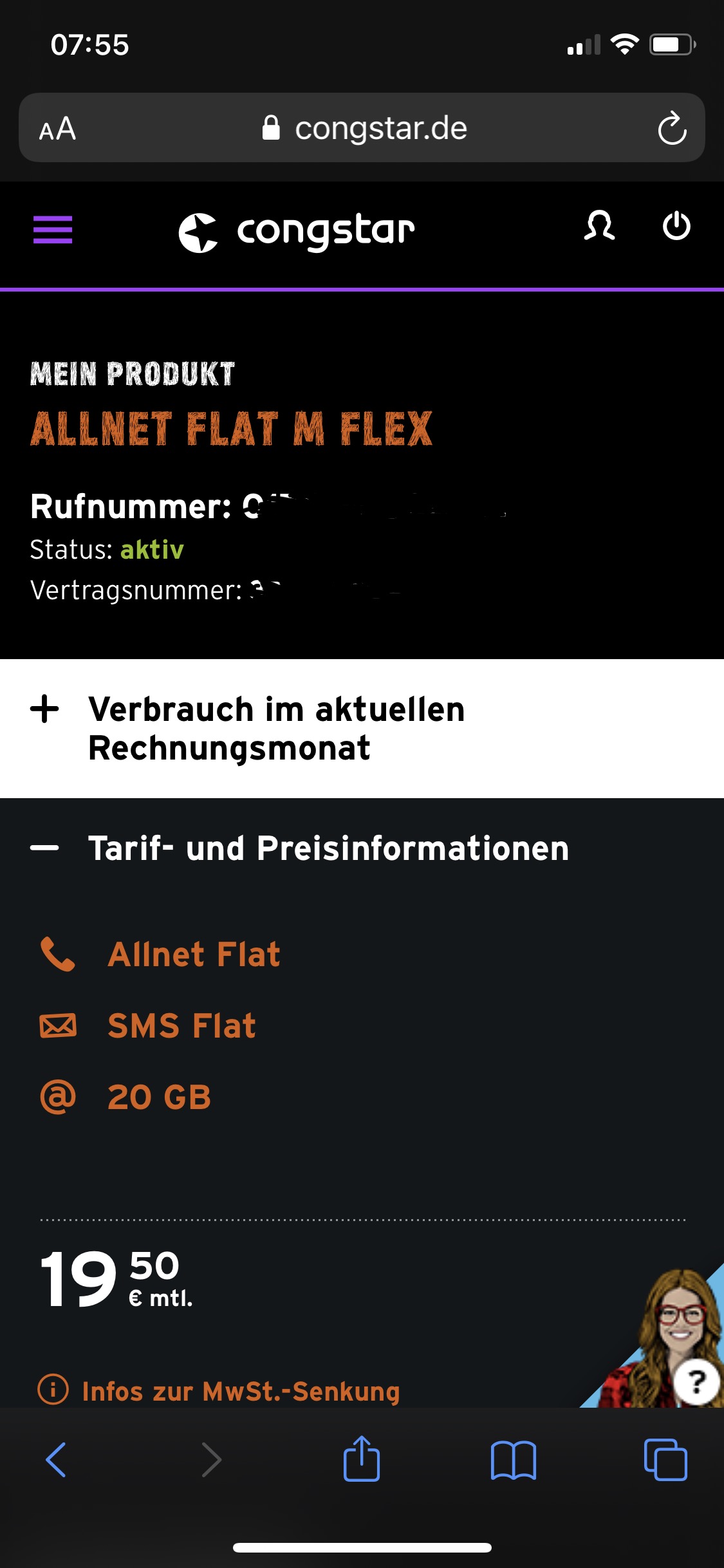Reload the page in Safari

(672, 128)
